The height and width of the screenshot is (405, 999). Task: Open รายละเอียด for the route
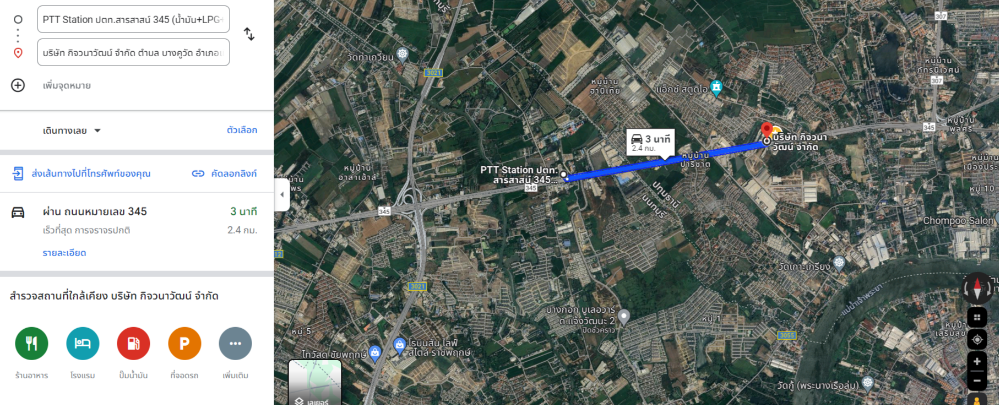pyautogui.click(x=63, y=253)
